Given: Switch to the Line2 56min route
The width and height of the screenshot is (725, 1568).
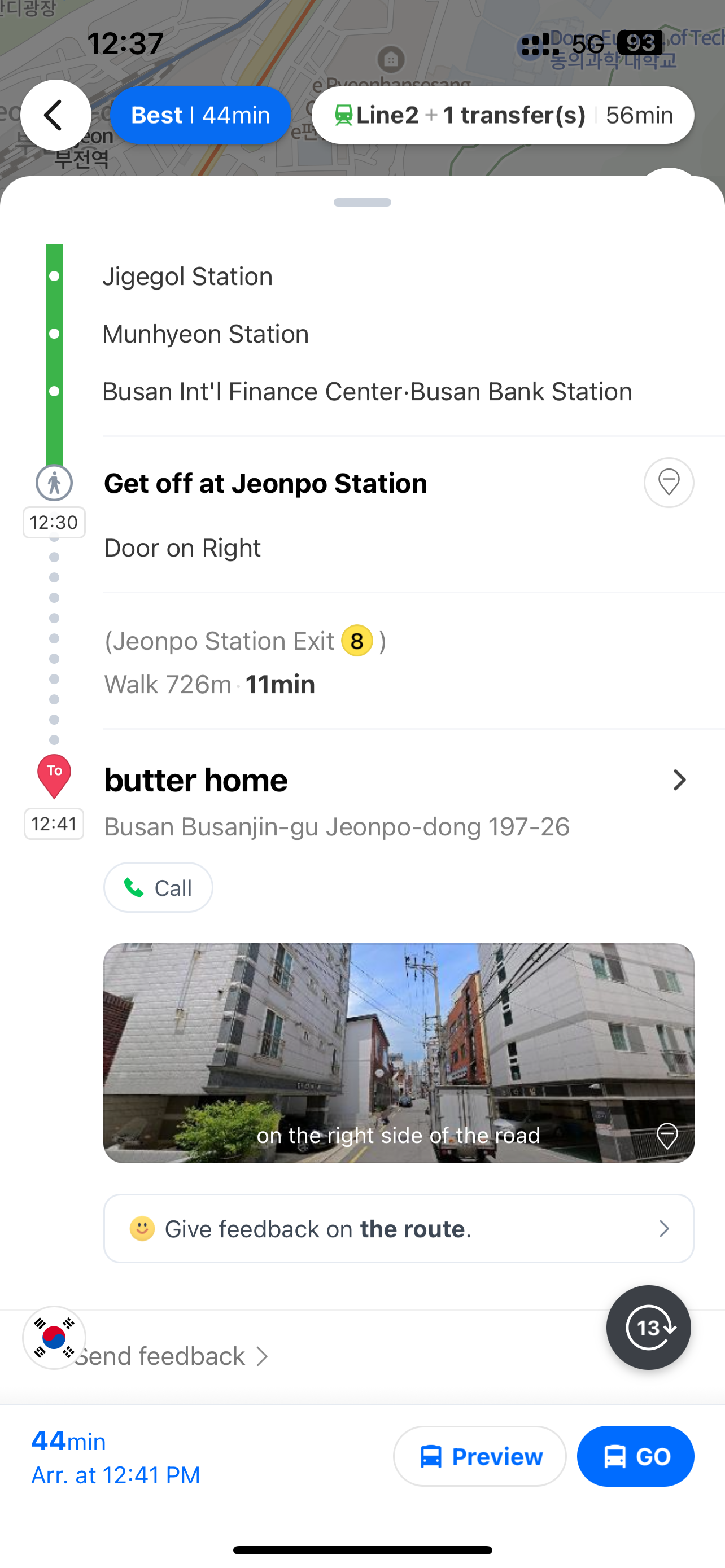Looking at the screenshot, I should click(x=503, y=115).
